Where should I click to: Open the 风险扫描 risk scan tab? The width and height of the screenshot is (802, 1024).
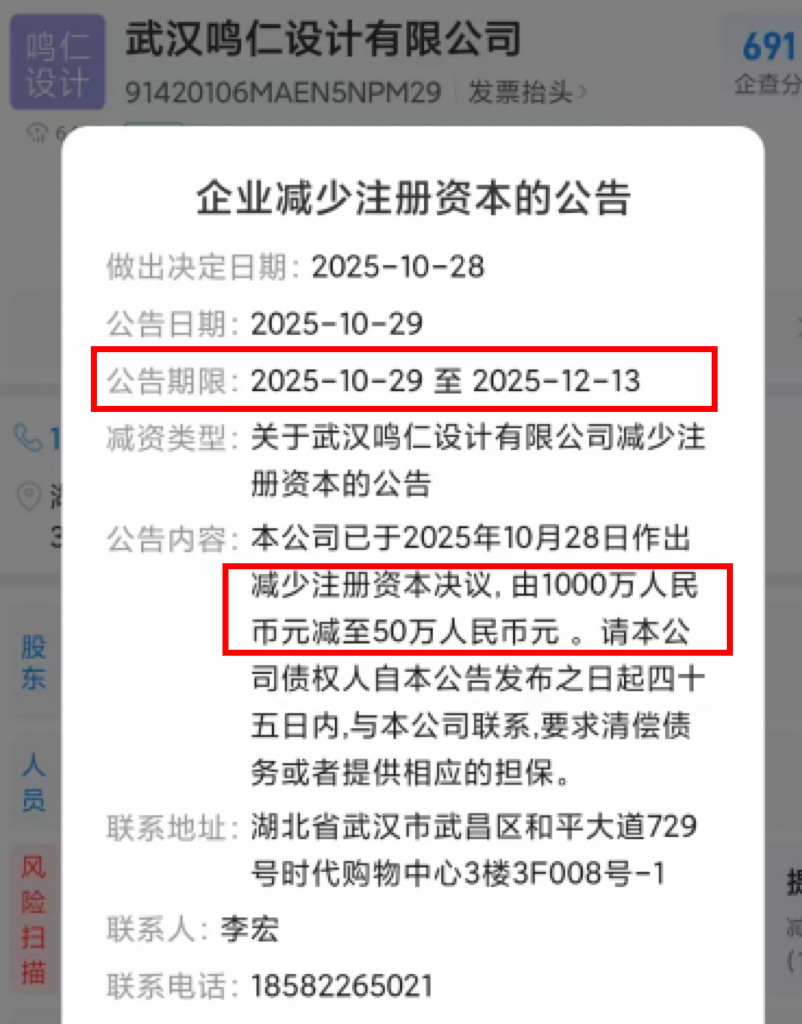pyautogui.click(x=34, y=919)
